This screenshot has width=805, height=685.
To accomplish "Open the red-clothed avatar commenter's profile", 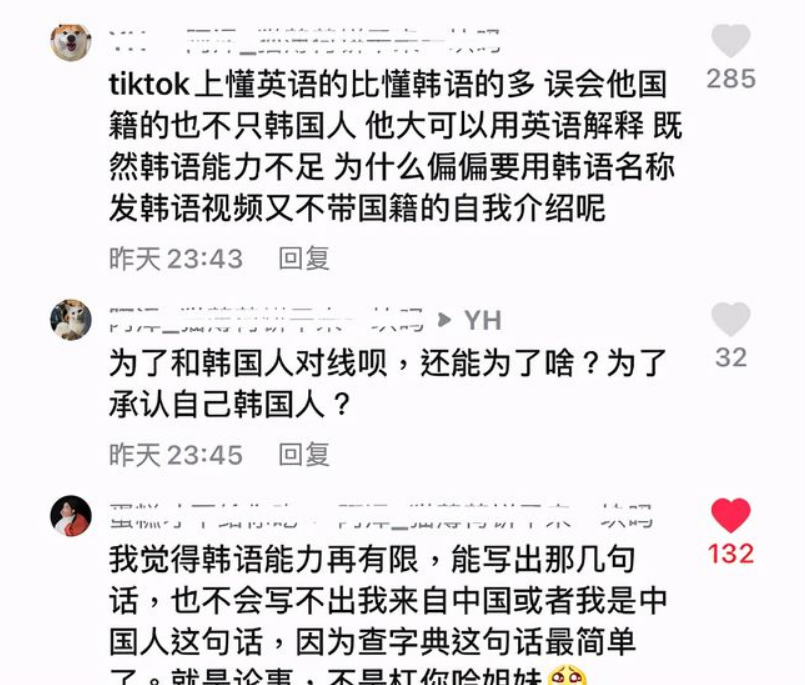I will coord(71,516).
